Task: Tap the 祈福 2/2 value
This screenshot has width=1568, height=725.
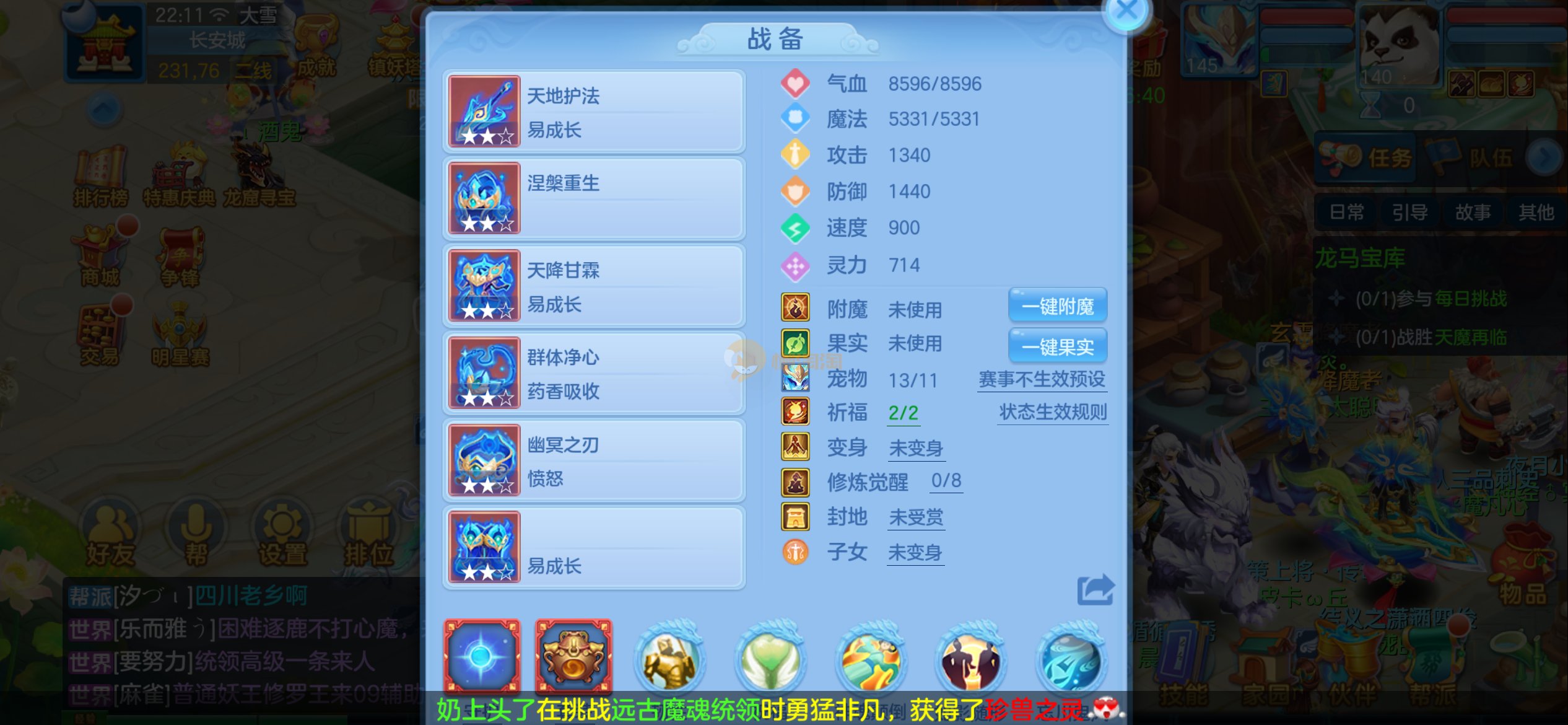Action: click(x=903, y=413)
